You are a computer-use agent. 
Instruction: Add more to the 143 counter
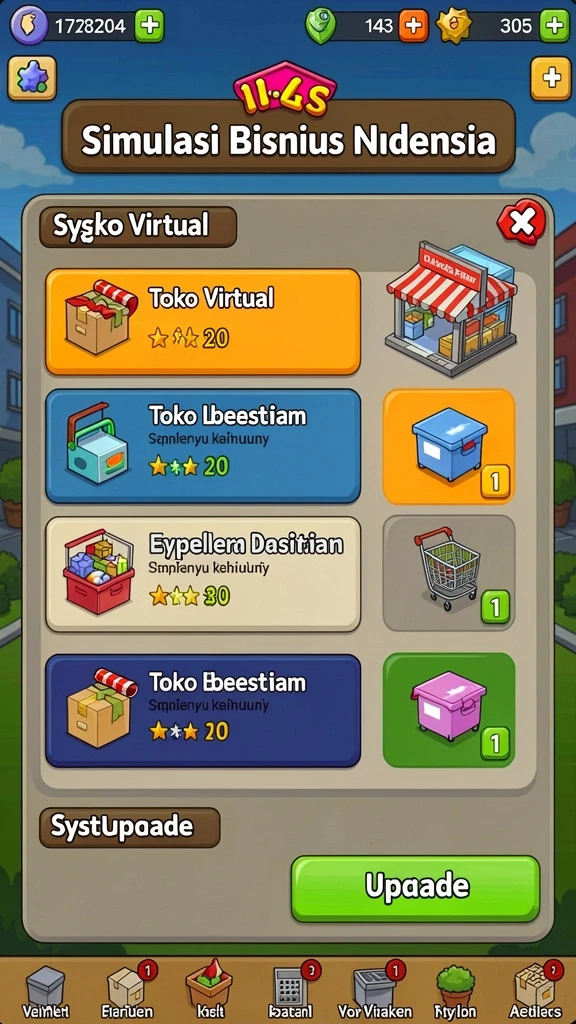[414, 26]
